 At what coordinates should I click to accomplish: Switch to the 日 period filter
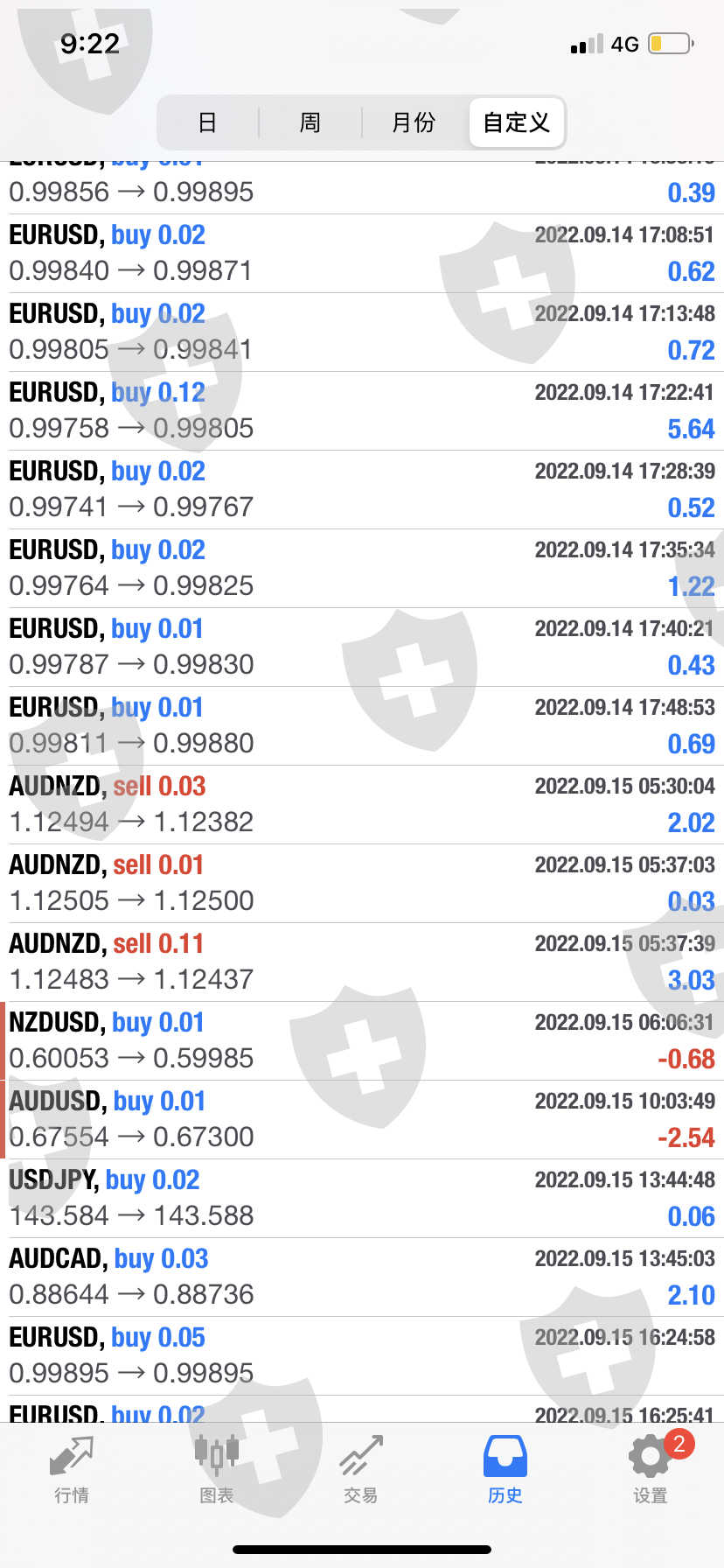pyautogui.click(x=207, y=122)
